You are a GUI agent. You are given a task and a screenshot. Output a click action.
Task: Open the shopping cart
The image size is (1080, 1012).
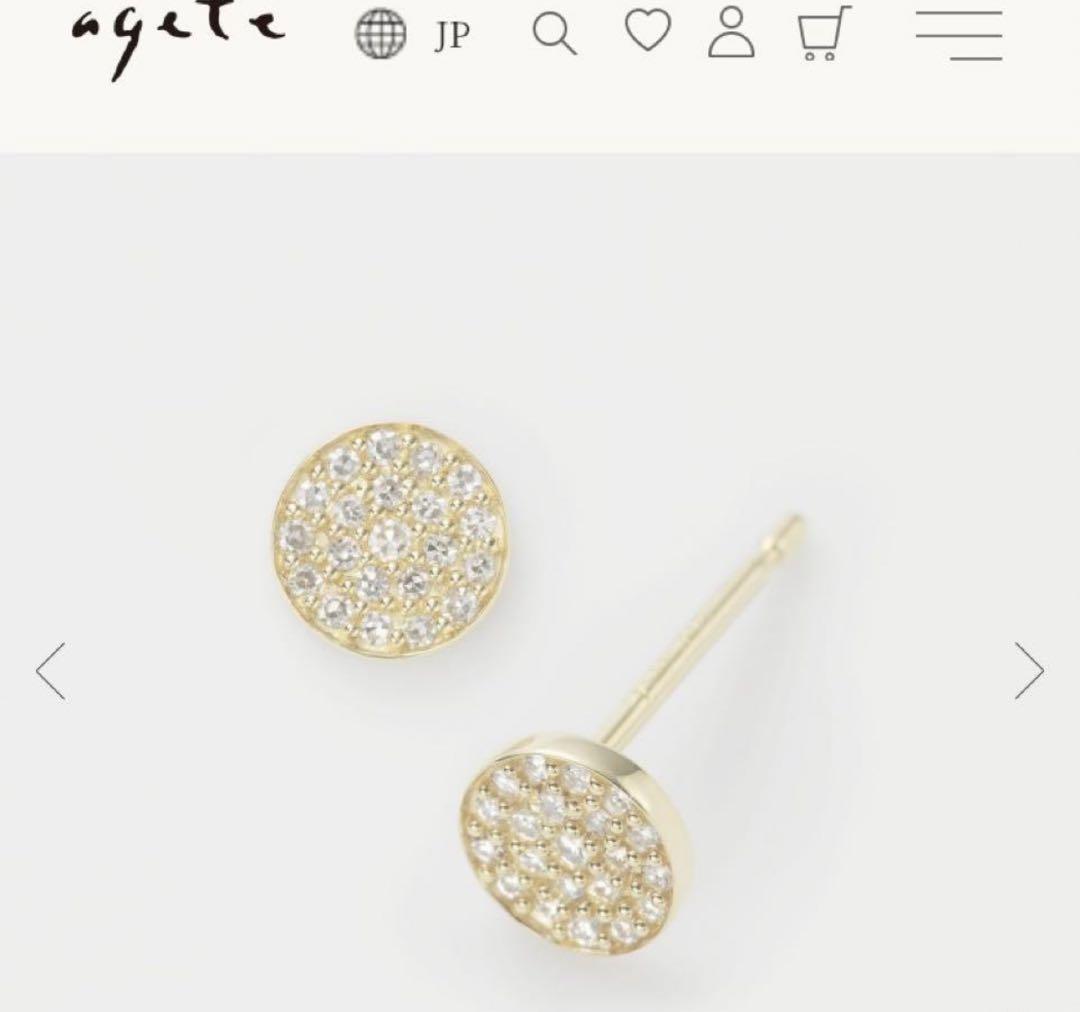pos(822,33)
